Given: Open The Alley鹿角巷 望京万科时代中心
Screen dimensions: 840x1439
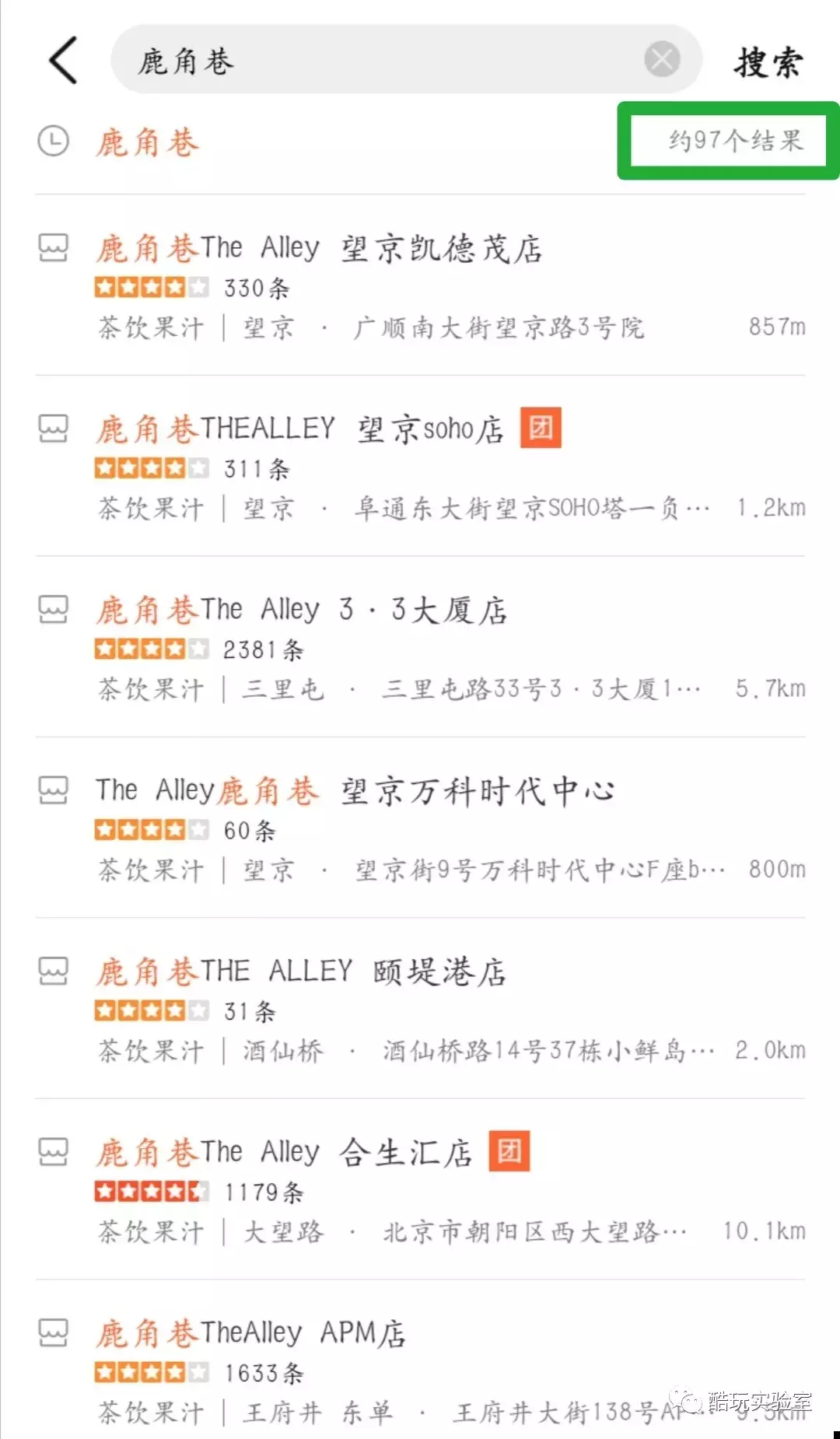Looking at the screenshot, I should pos(420,828).
